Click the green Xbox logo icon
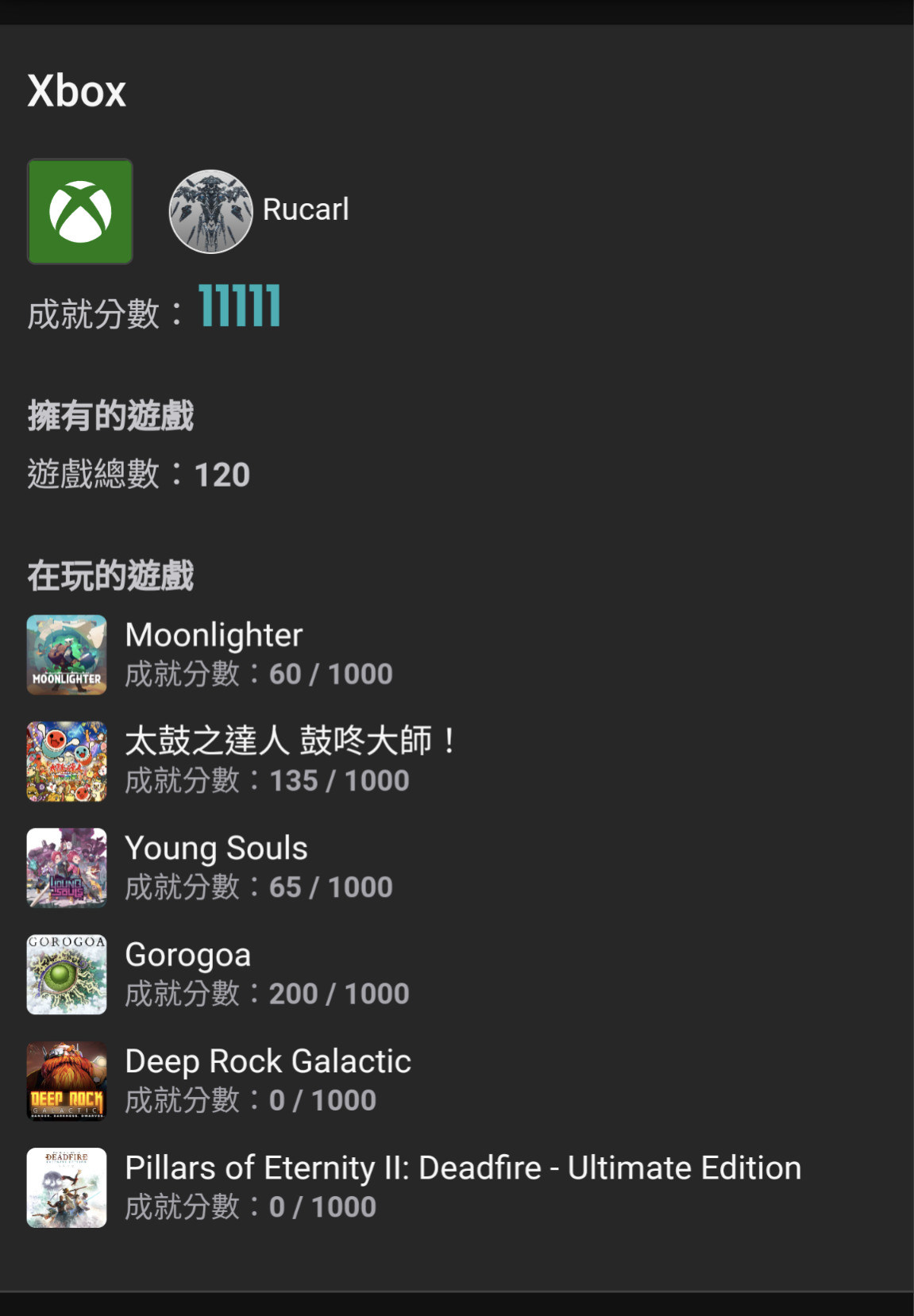The image size is (914, 1316). coord(79,210)
